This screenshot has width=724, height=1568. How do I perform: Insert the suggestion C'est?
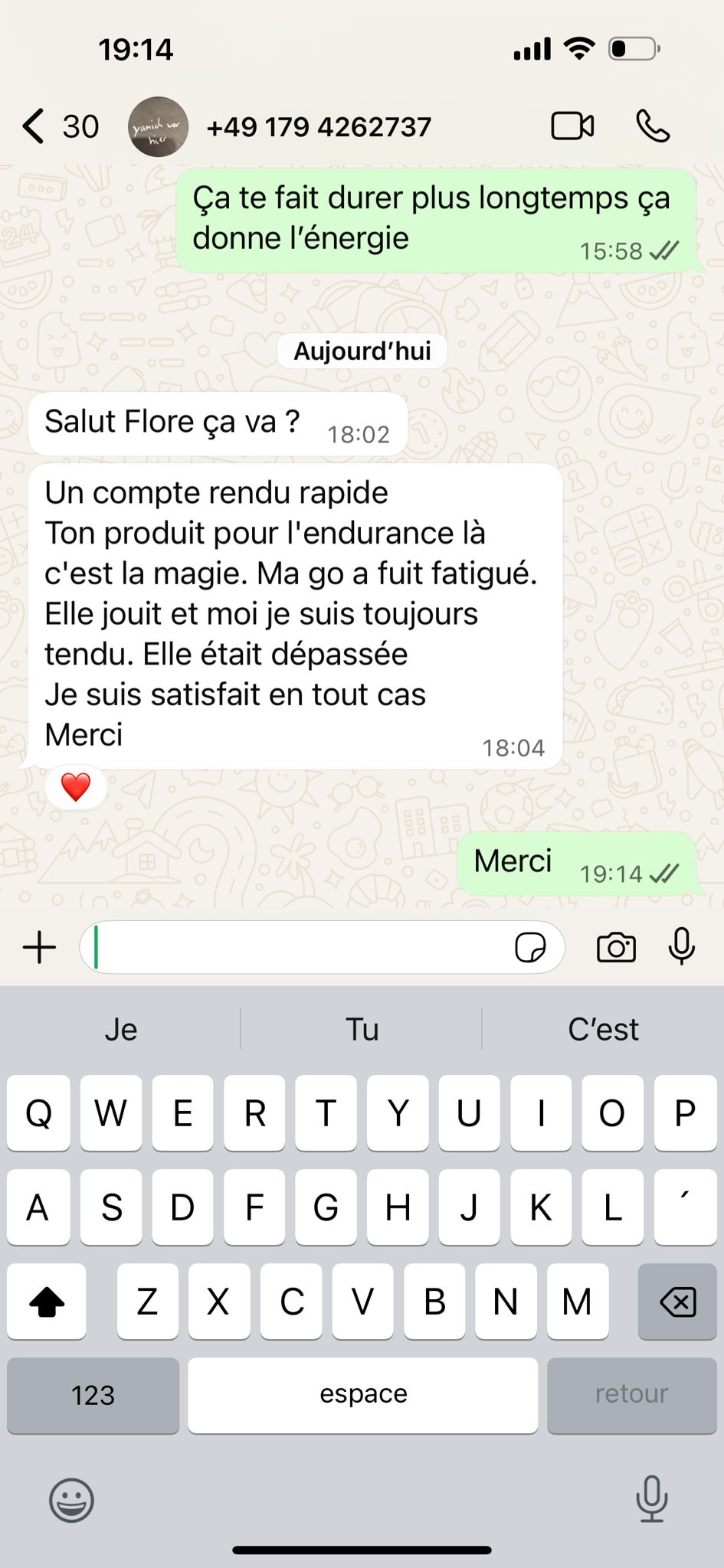(603, 1030)
